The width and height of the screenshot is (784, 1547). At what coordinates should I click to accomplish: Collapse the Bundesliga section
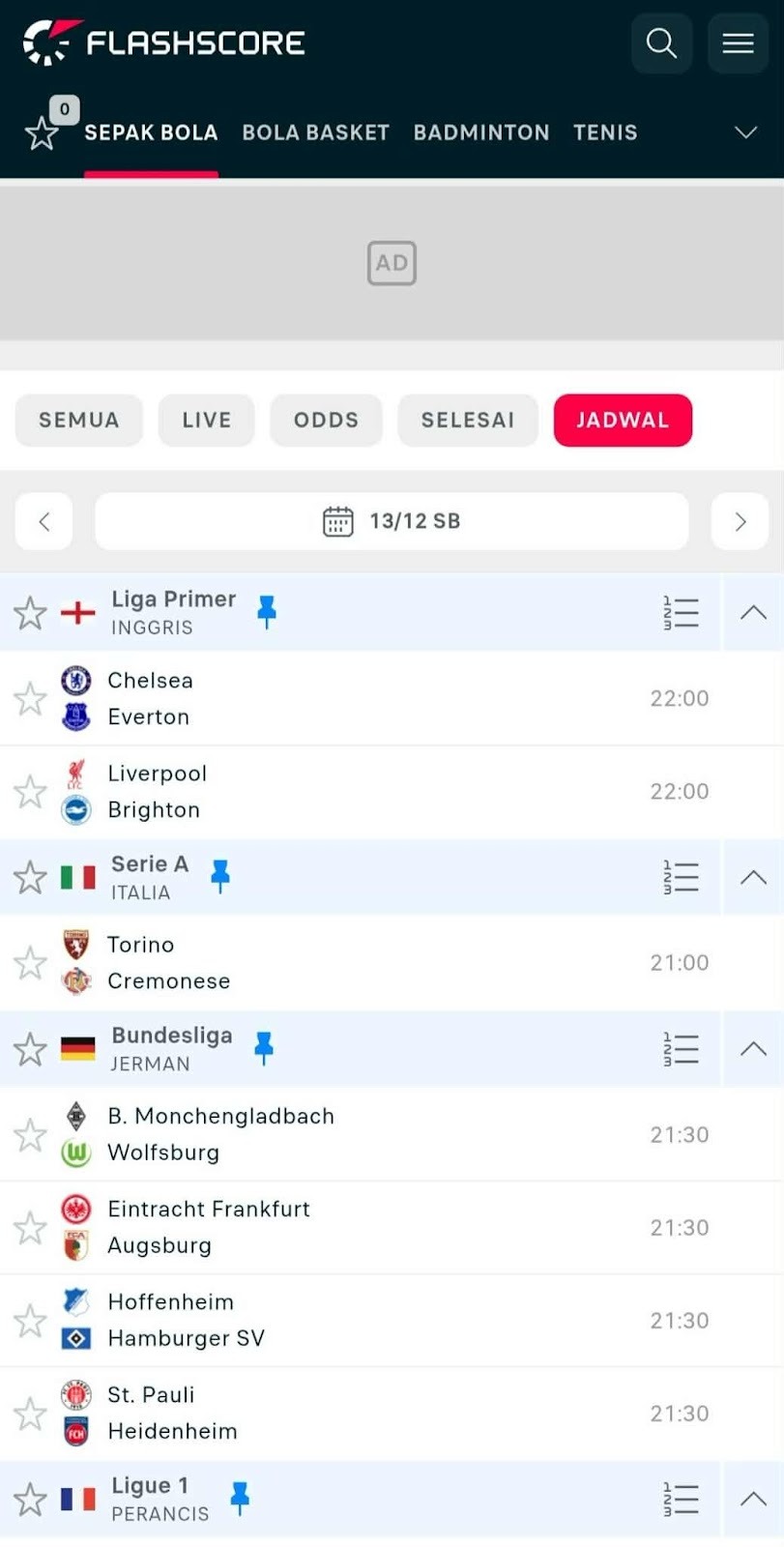(753, 1049)
